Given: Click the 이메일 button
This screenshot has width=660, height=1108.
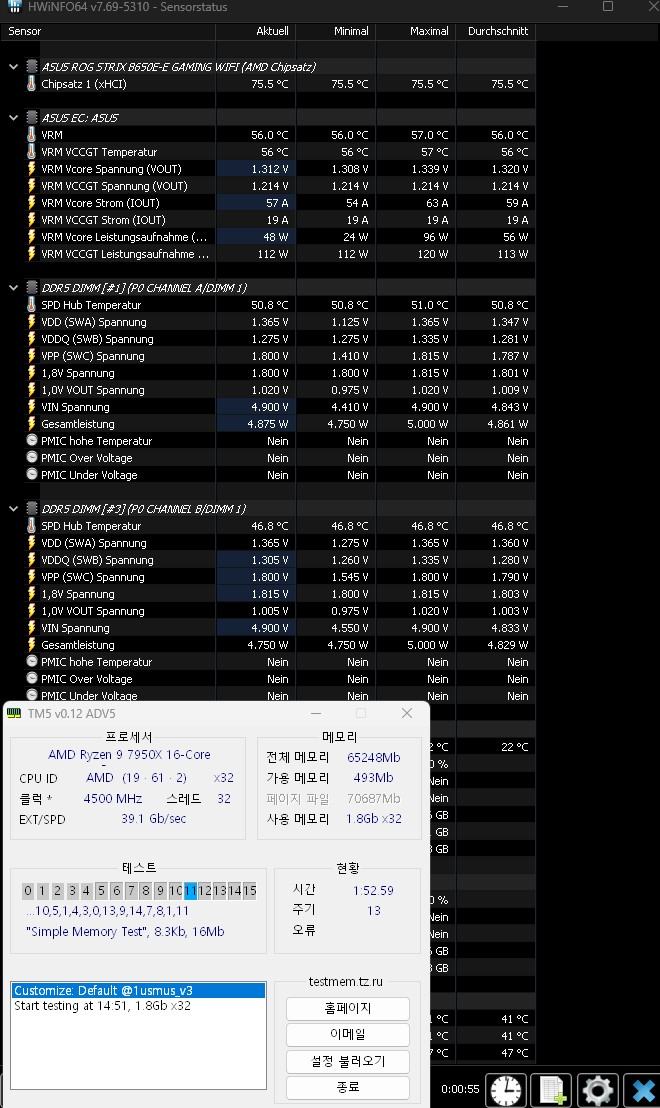Looking at the screenshot, I should click(x=348, y=1035).
